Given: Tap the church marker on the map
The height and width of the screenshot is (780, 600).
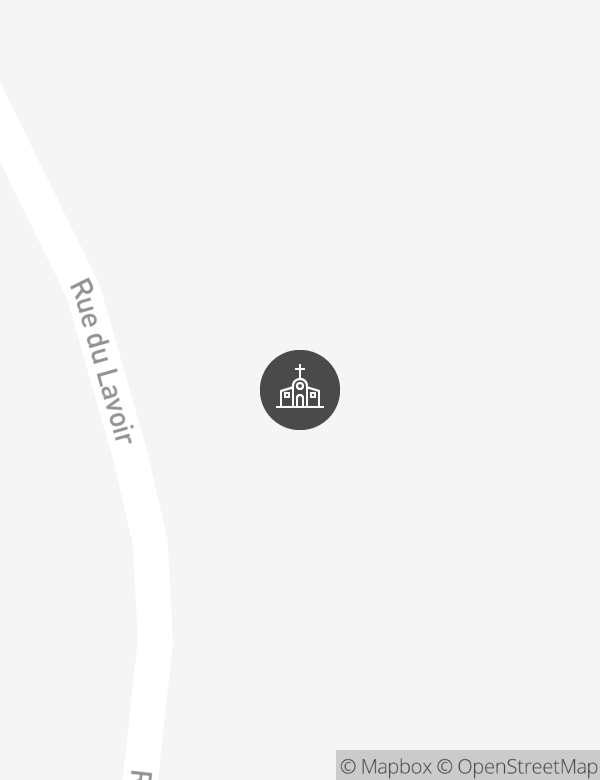Looking at the screenshot, I should tap(300, 390).
